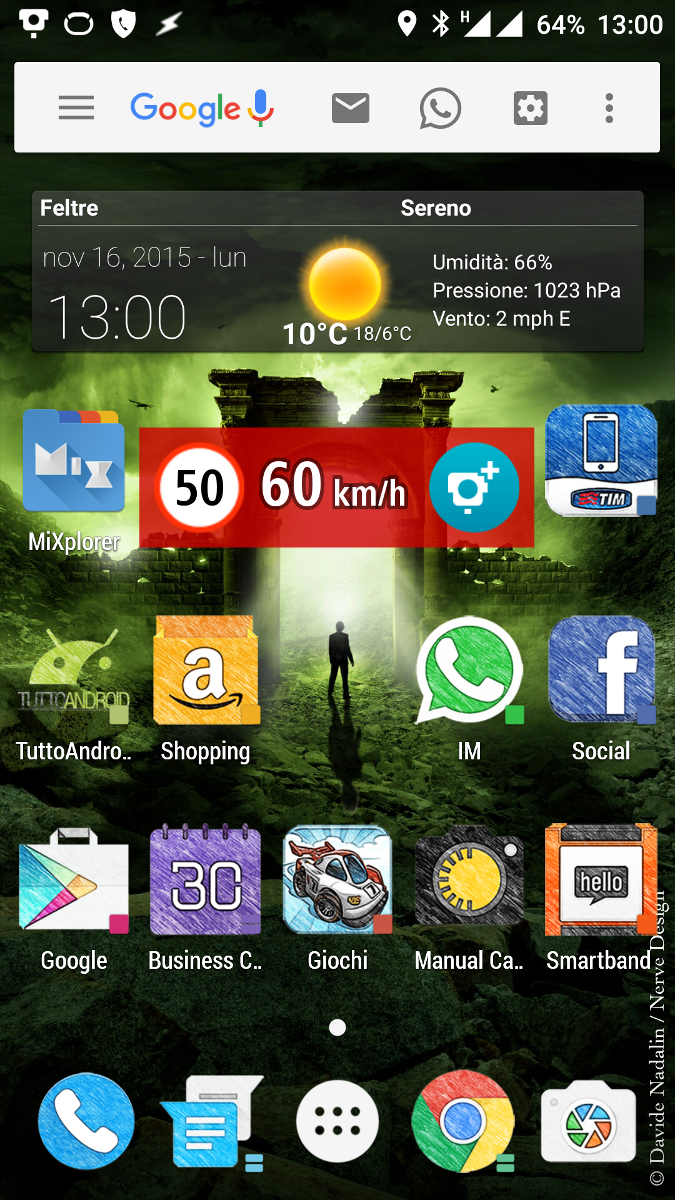Open the Shopping folder
Viewport: 675px width, 1200px height.
pos(206,690)
